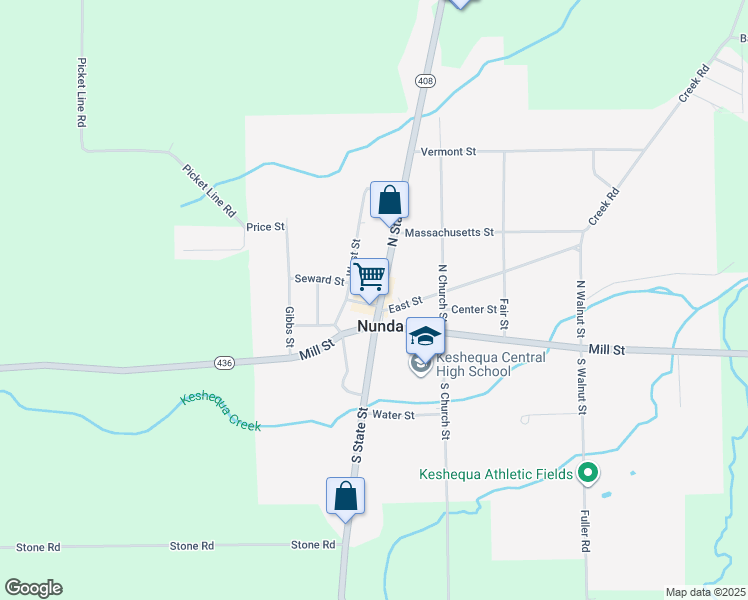Select the Keshequa Athletic Fields green pin
The image size is (748, 600).
pyautogui.click(x=589, y=473)
